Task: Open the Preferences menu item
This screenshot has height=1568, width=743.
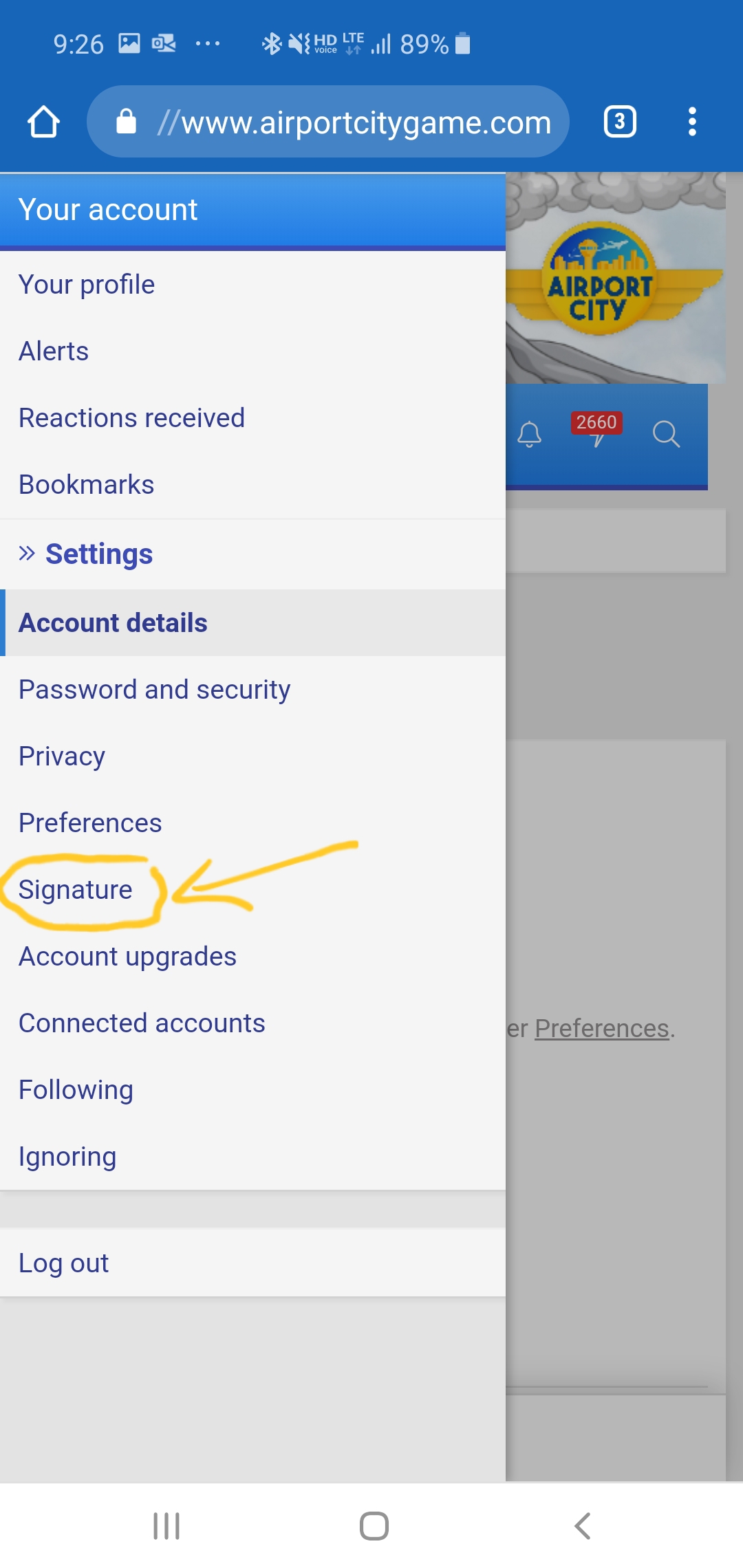Action: coord(90,823)
